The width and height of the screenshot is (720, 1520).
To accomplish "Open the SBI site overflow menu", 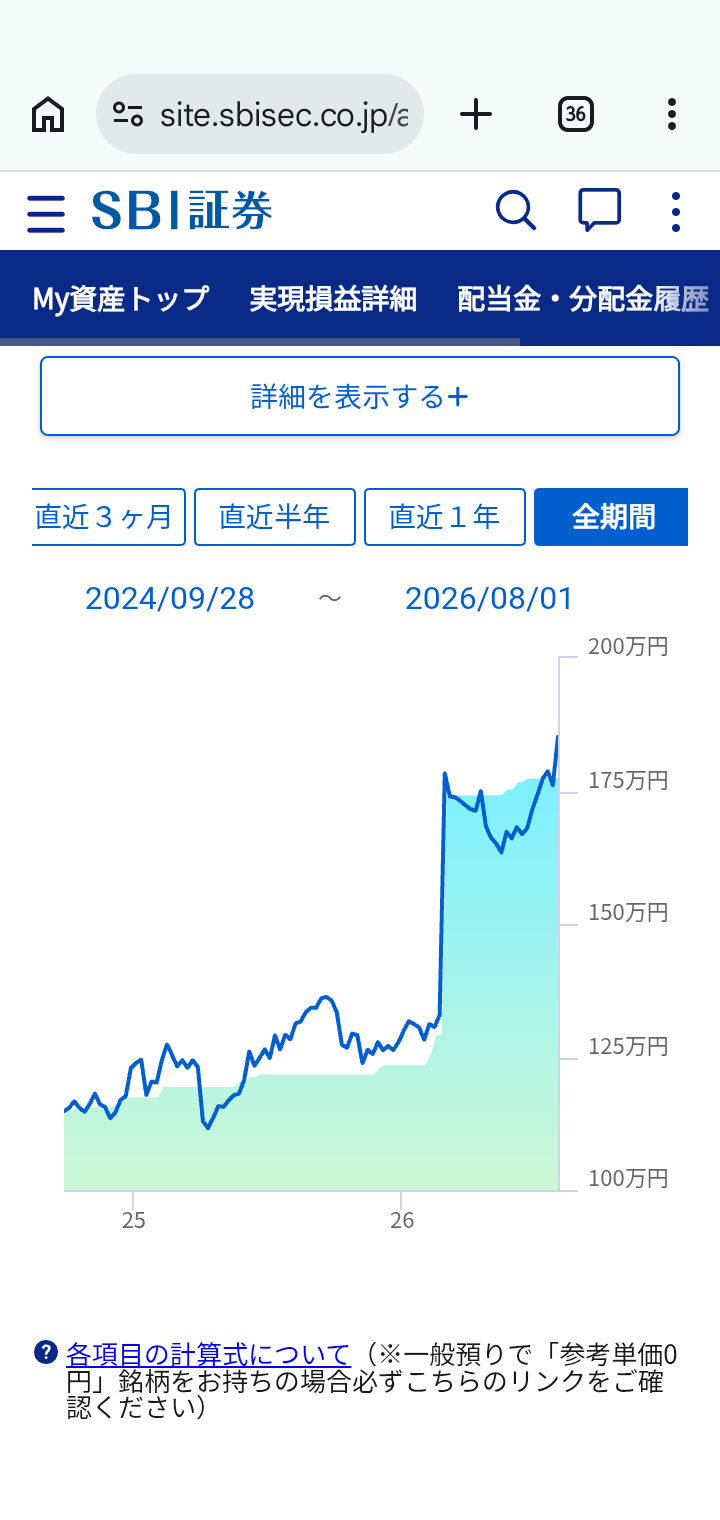I will click(676, 212).
